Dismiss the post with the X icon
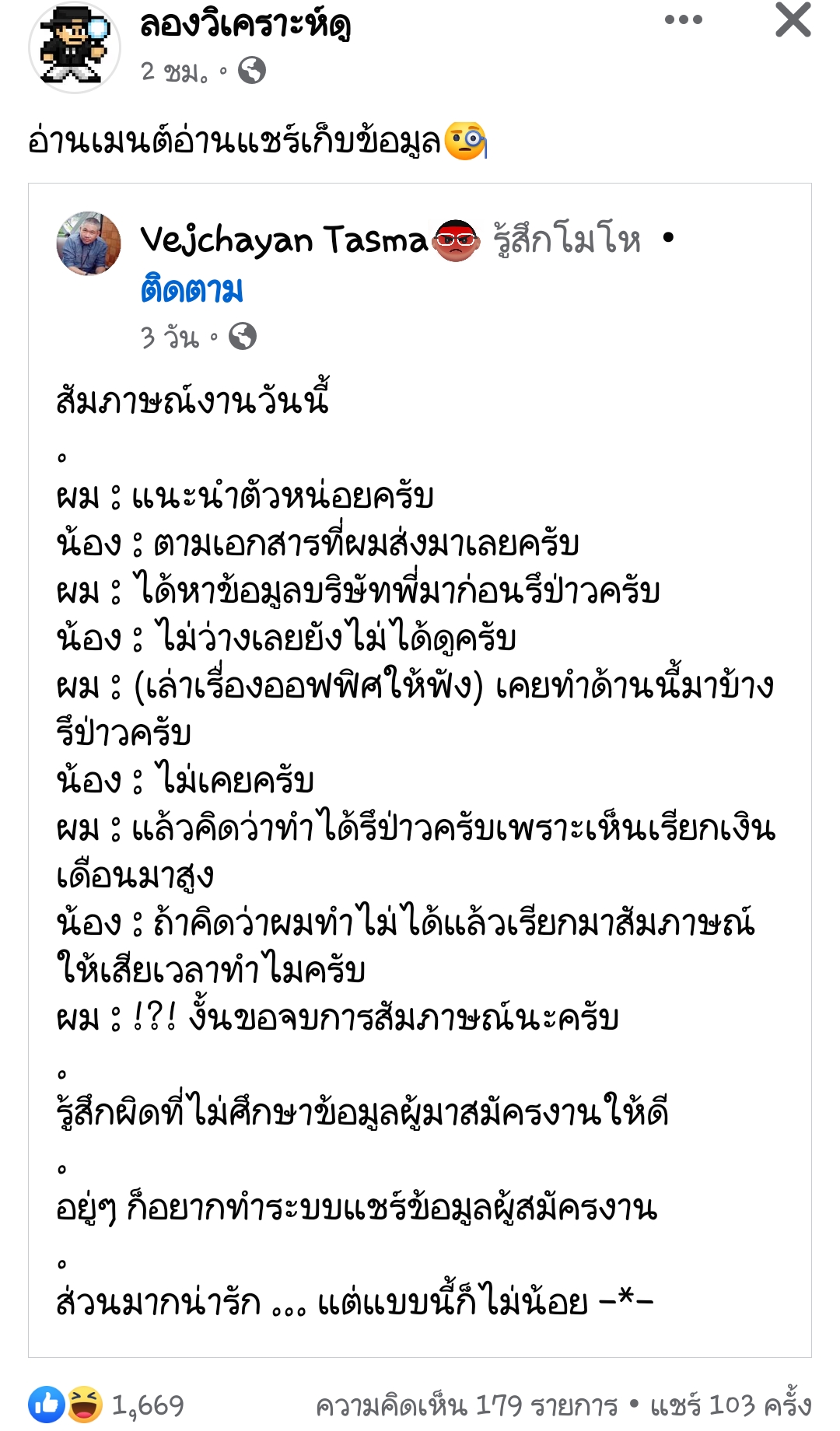The image size is (840, 1431). (x=793, y=20)
